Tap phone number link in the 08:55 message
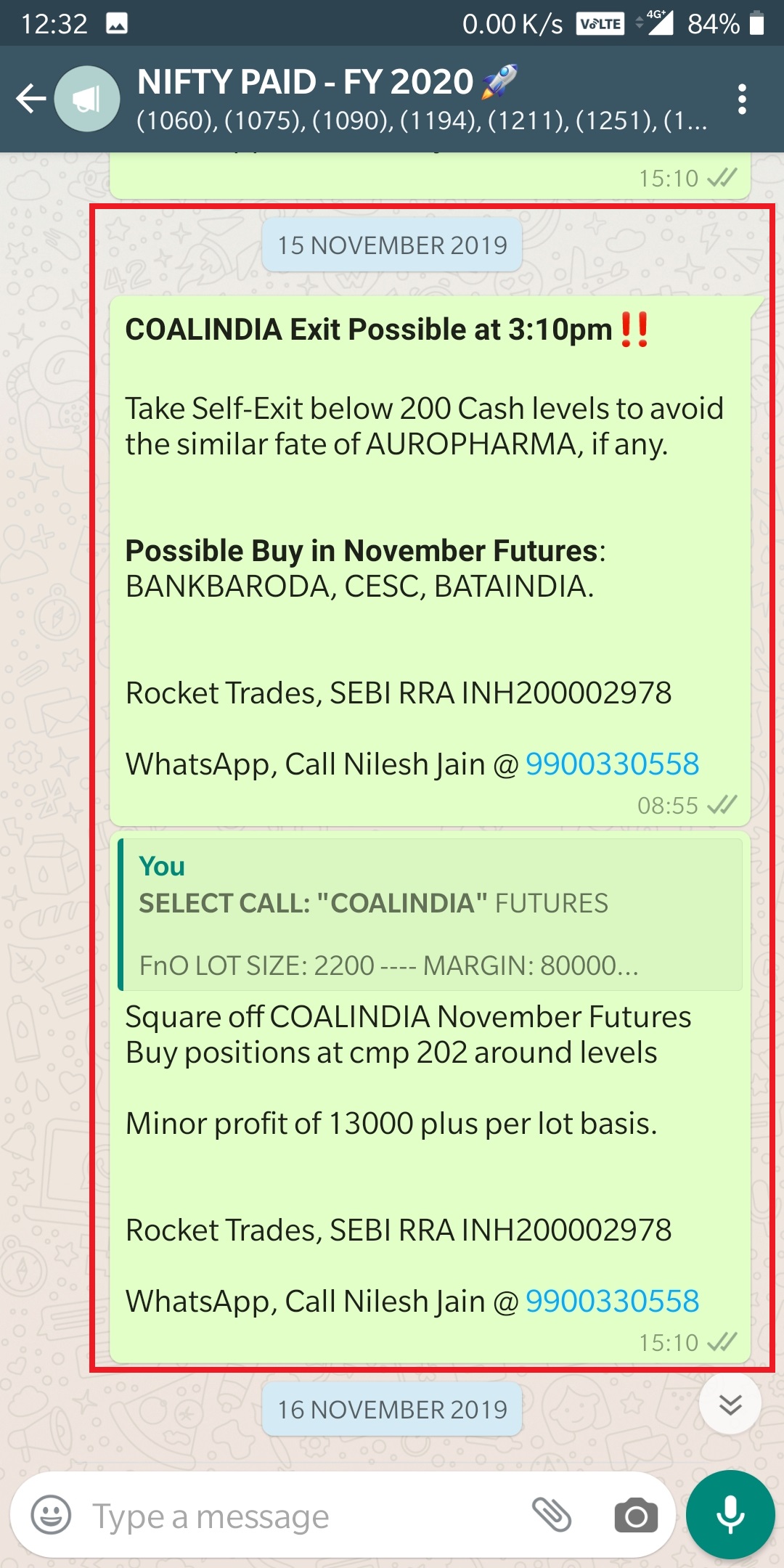The image size is (784, 1568). 612,764
